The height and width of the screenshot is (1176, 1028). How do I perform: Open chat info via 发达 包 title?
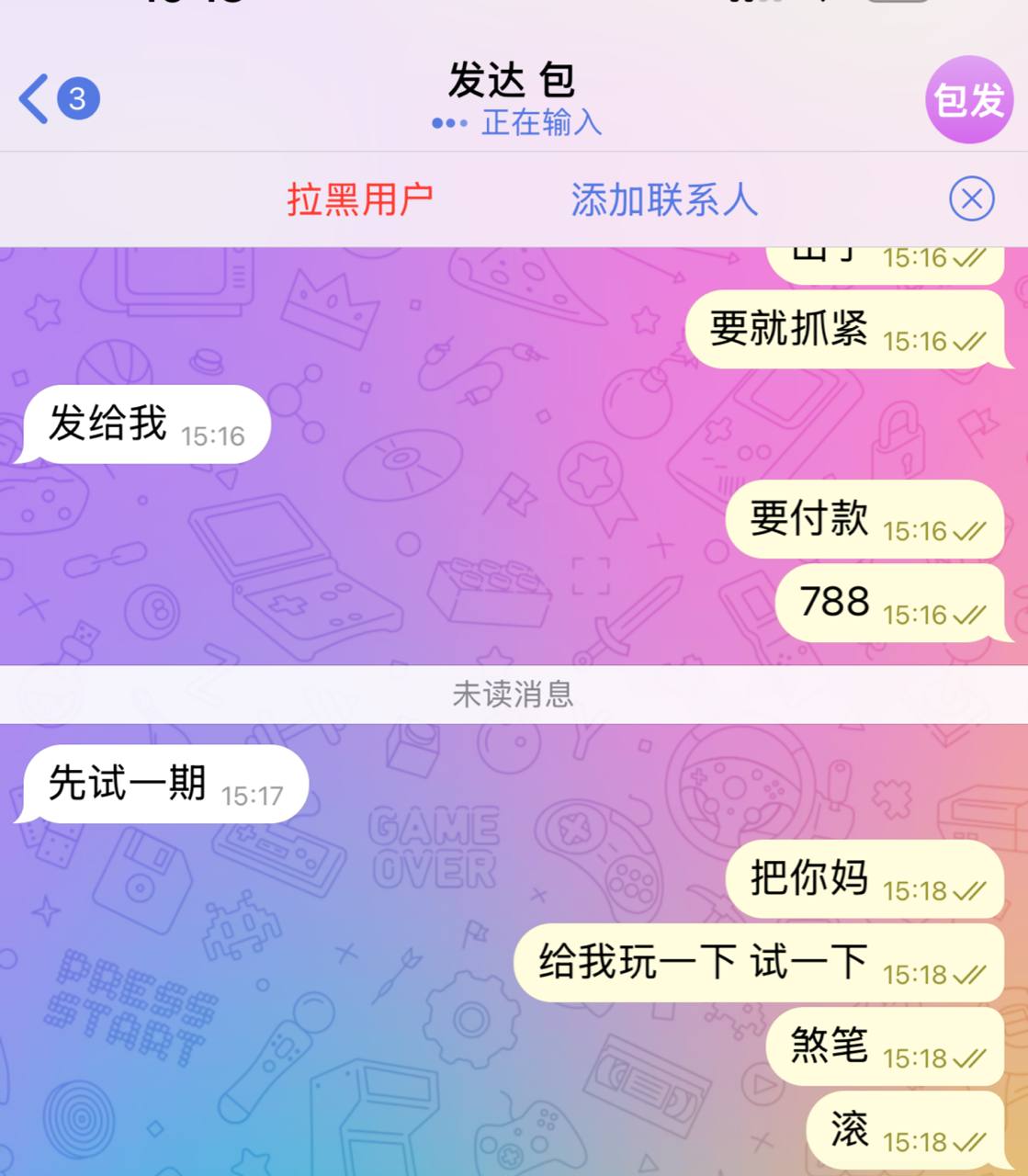513,83
